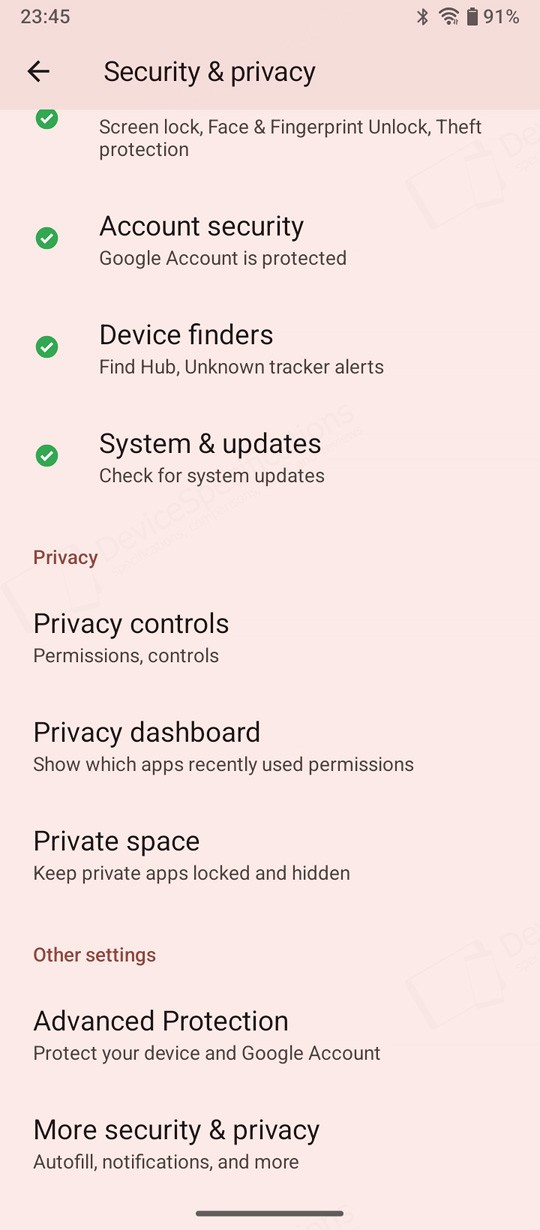The image size is (540, 1230).
Task: Open Device finders
Action: 270,349
